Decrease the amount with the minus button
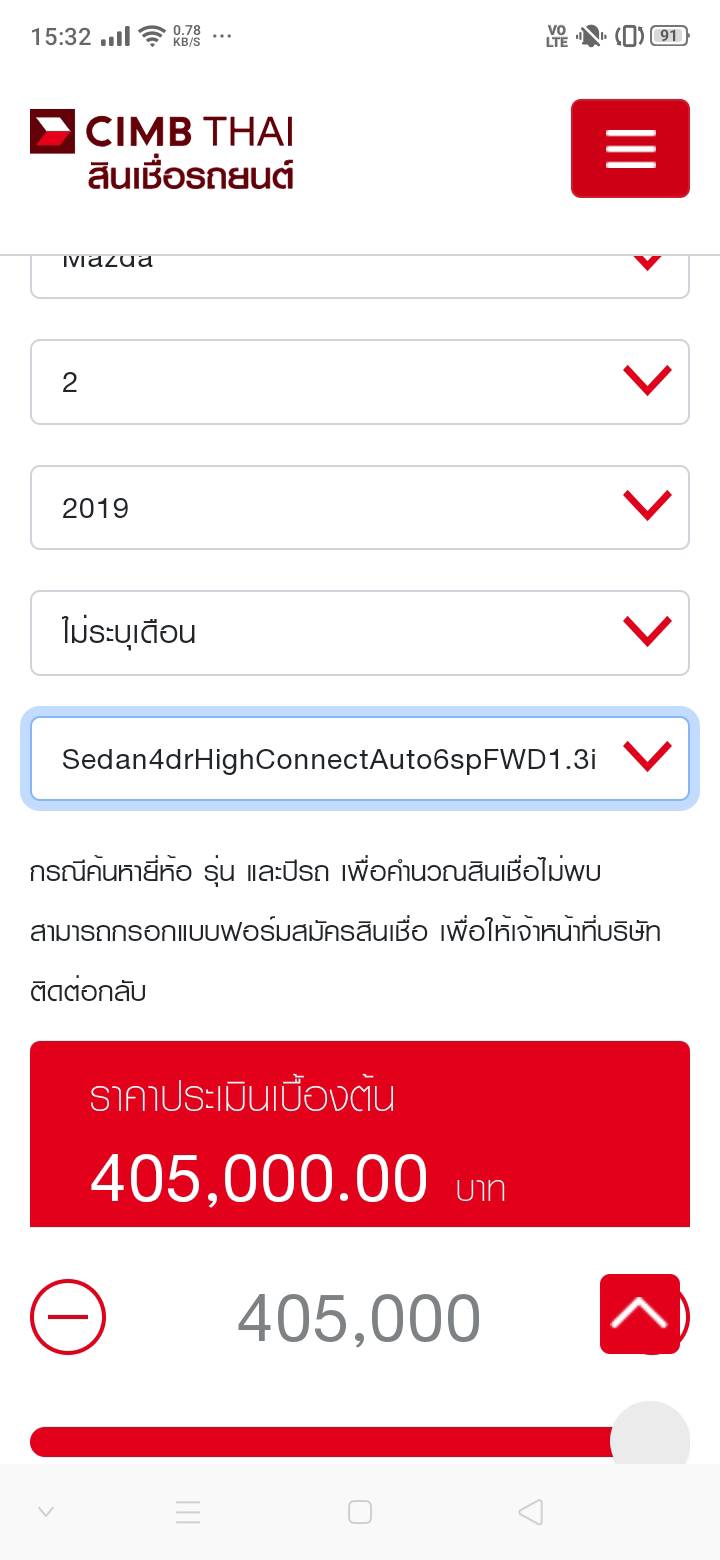 [x=68, y=1316]
